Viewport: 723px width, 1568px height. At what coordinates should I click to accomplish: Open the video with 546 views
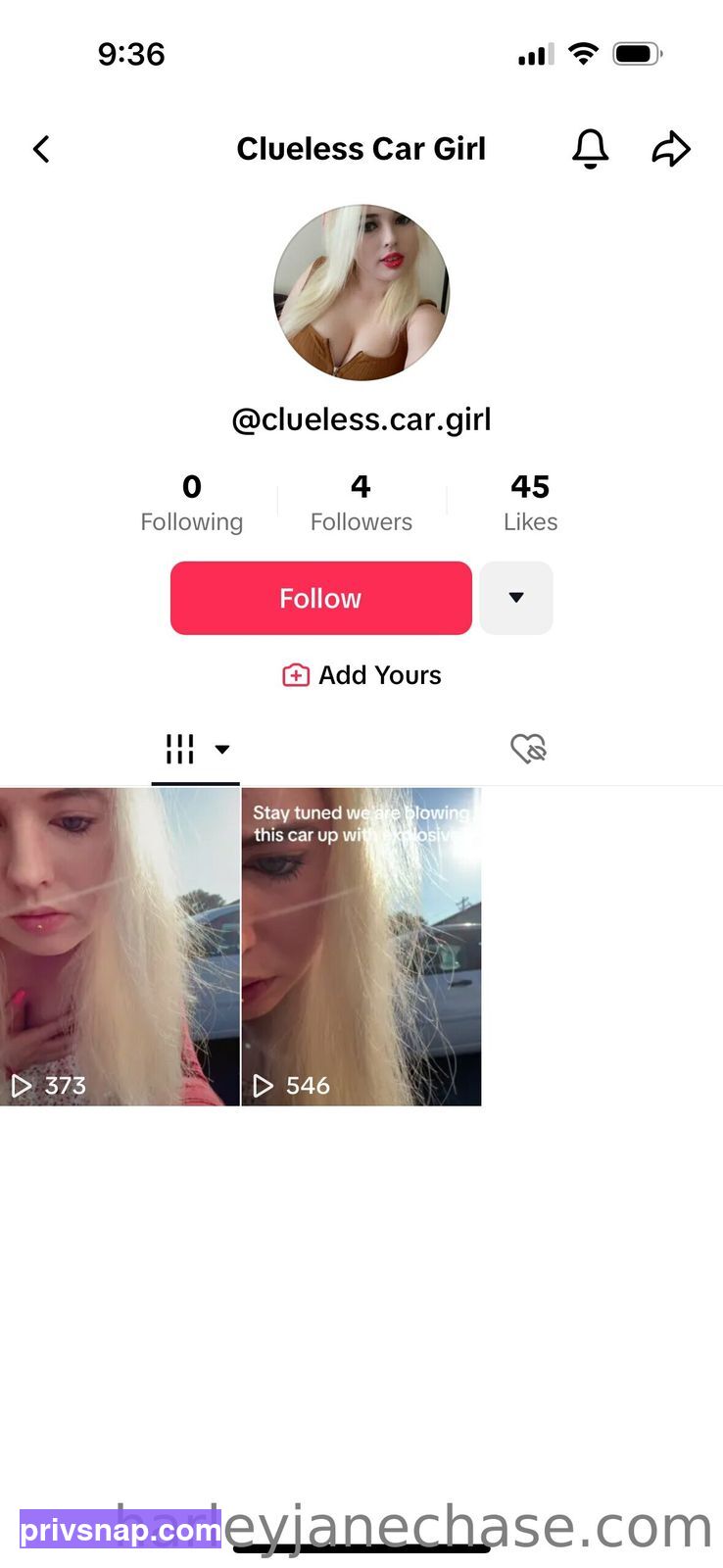point(361,947)
